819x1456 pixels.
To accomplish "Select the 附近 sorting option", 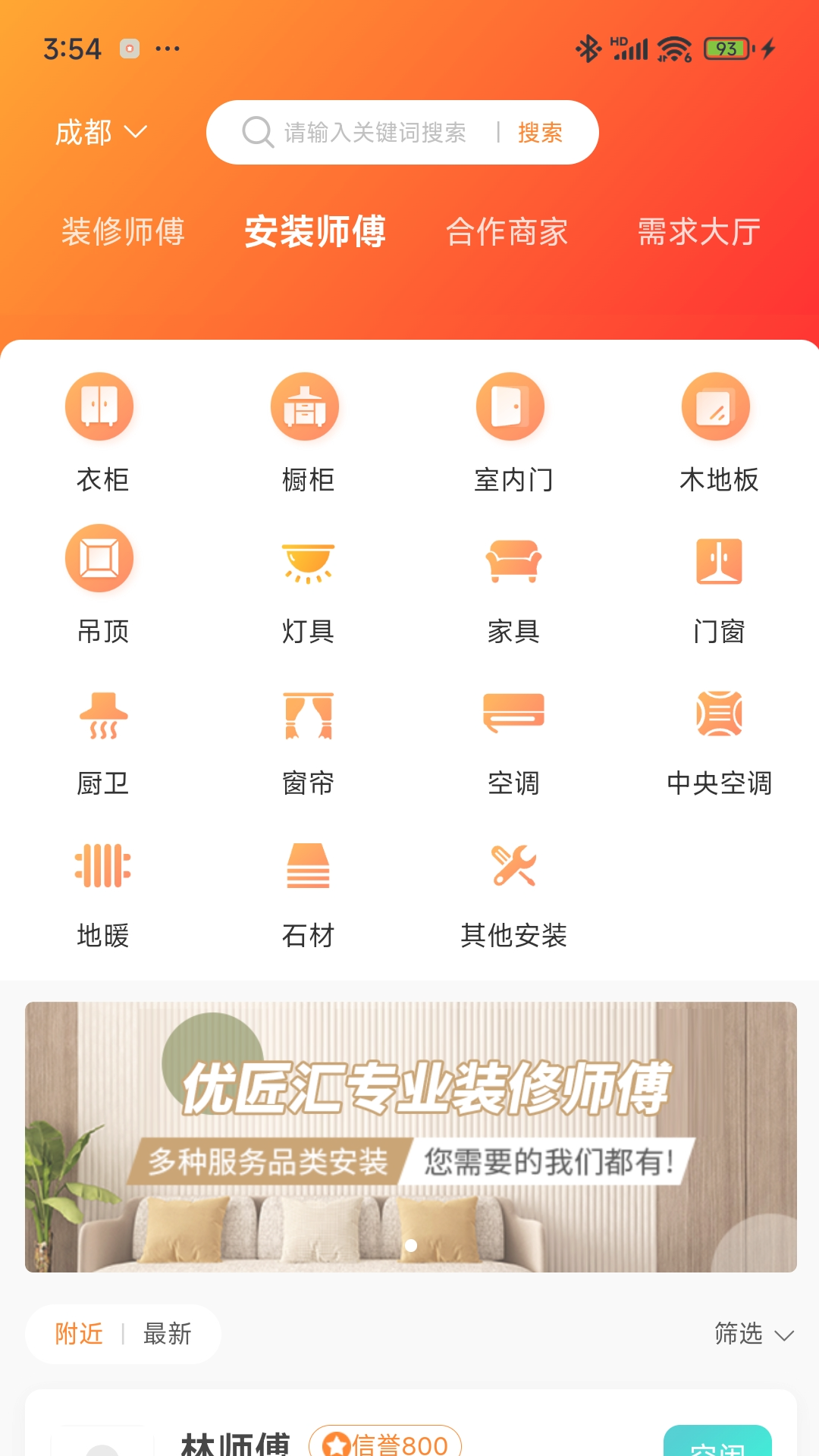I will pos(78,1335).
